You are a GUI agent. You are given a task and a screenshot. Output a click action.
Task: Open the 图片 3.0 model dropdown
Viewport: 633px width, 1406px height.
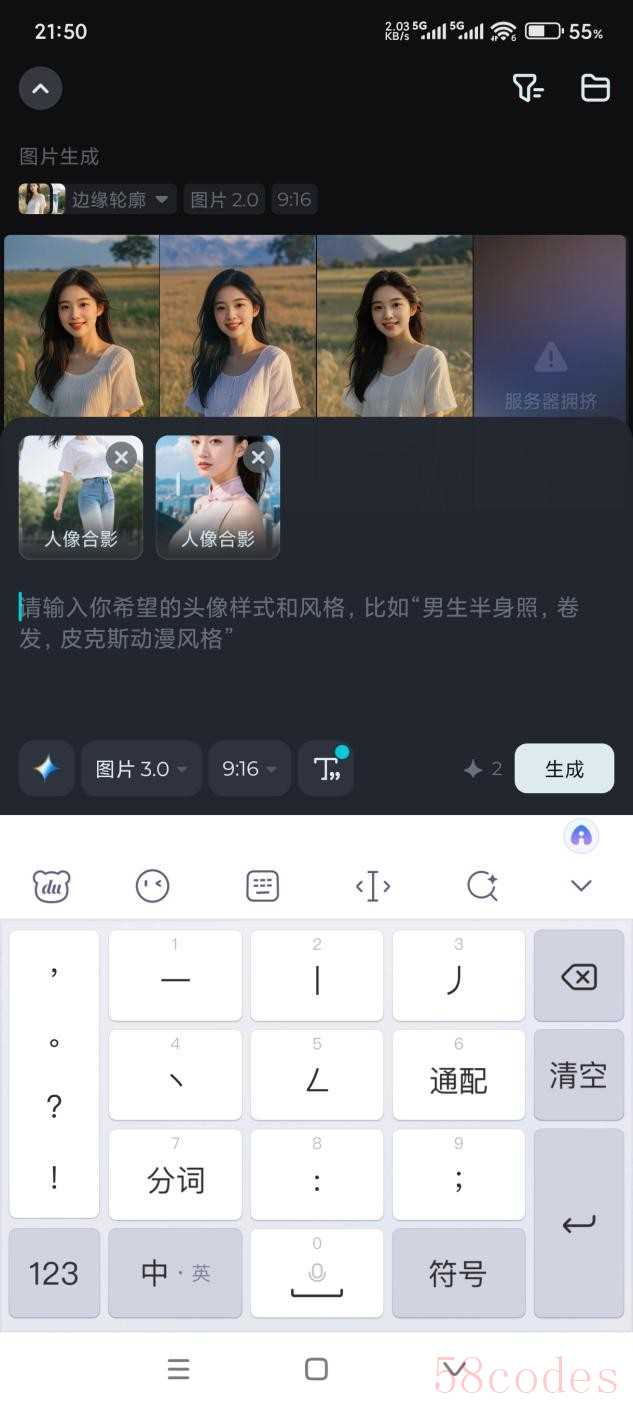[x=141, y=768]
